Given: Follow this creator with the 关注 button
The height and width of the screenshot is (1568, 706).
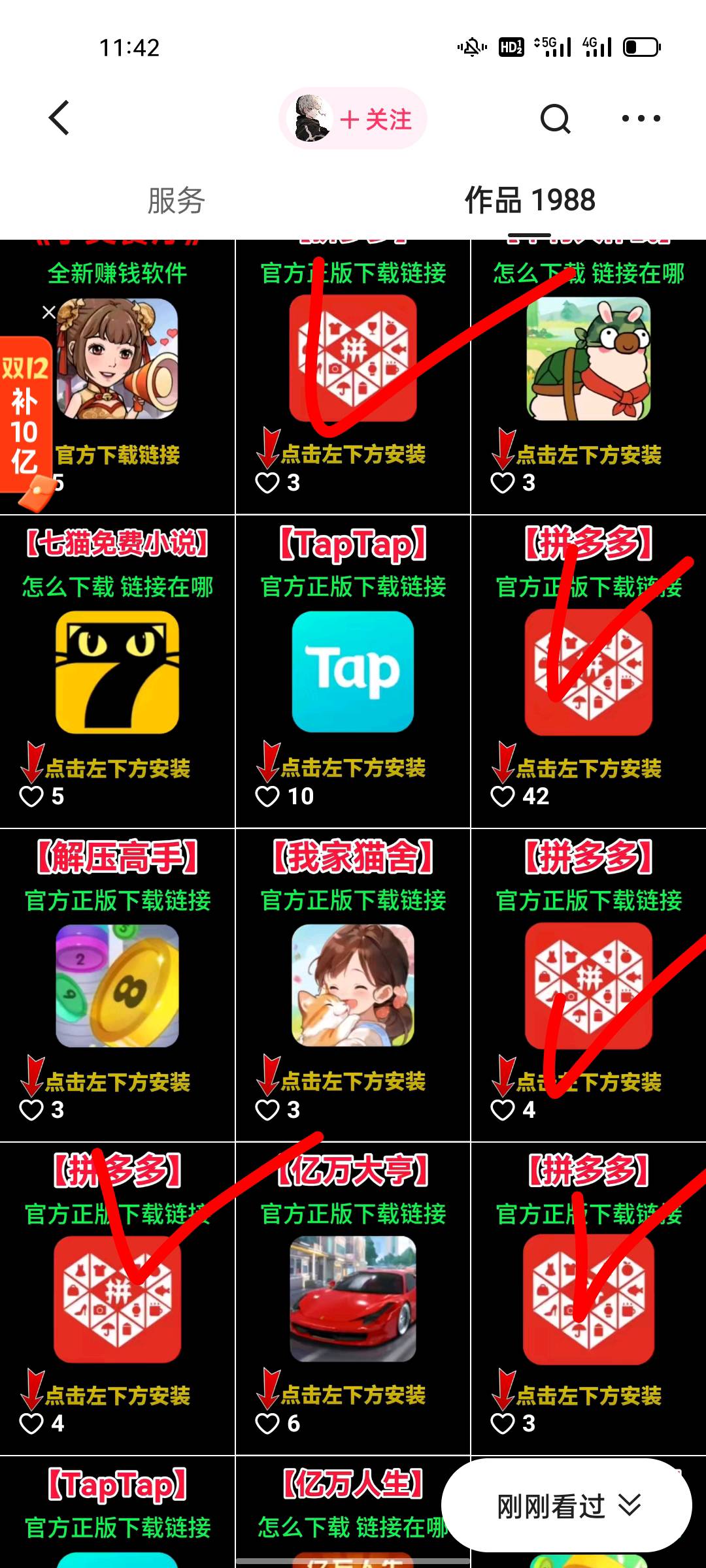Looking at the screenshot, I should 375,120.
